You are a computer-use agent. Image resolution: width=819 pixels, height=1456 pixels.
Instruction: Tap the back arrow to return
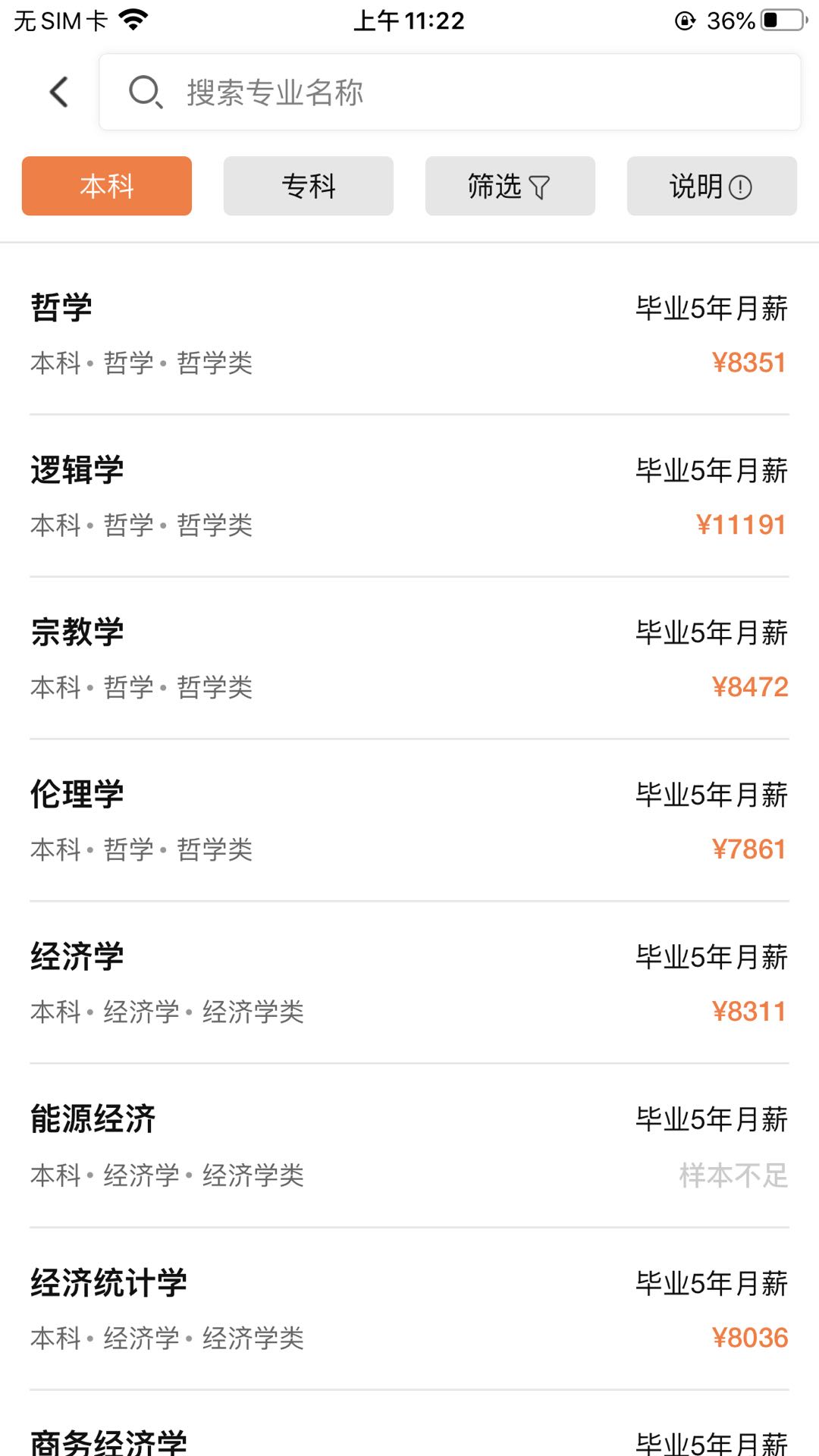click(x=58, y=91)
